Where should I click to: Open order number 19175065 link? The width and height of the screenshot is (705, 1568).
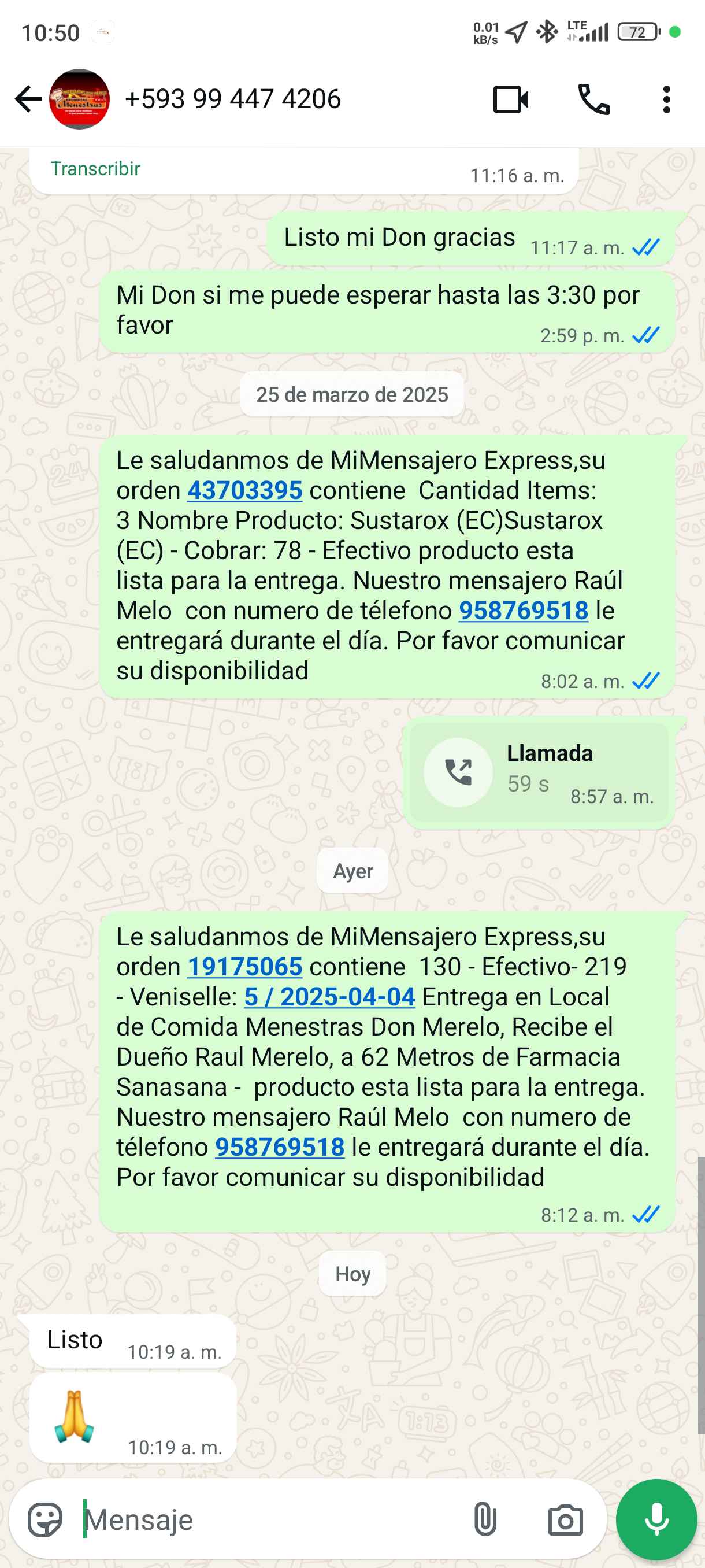tap(244, 967)
